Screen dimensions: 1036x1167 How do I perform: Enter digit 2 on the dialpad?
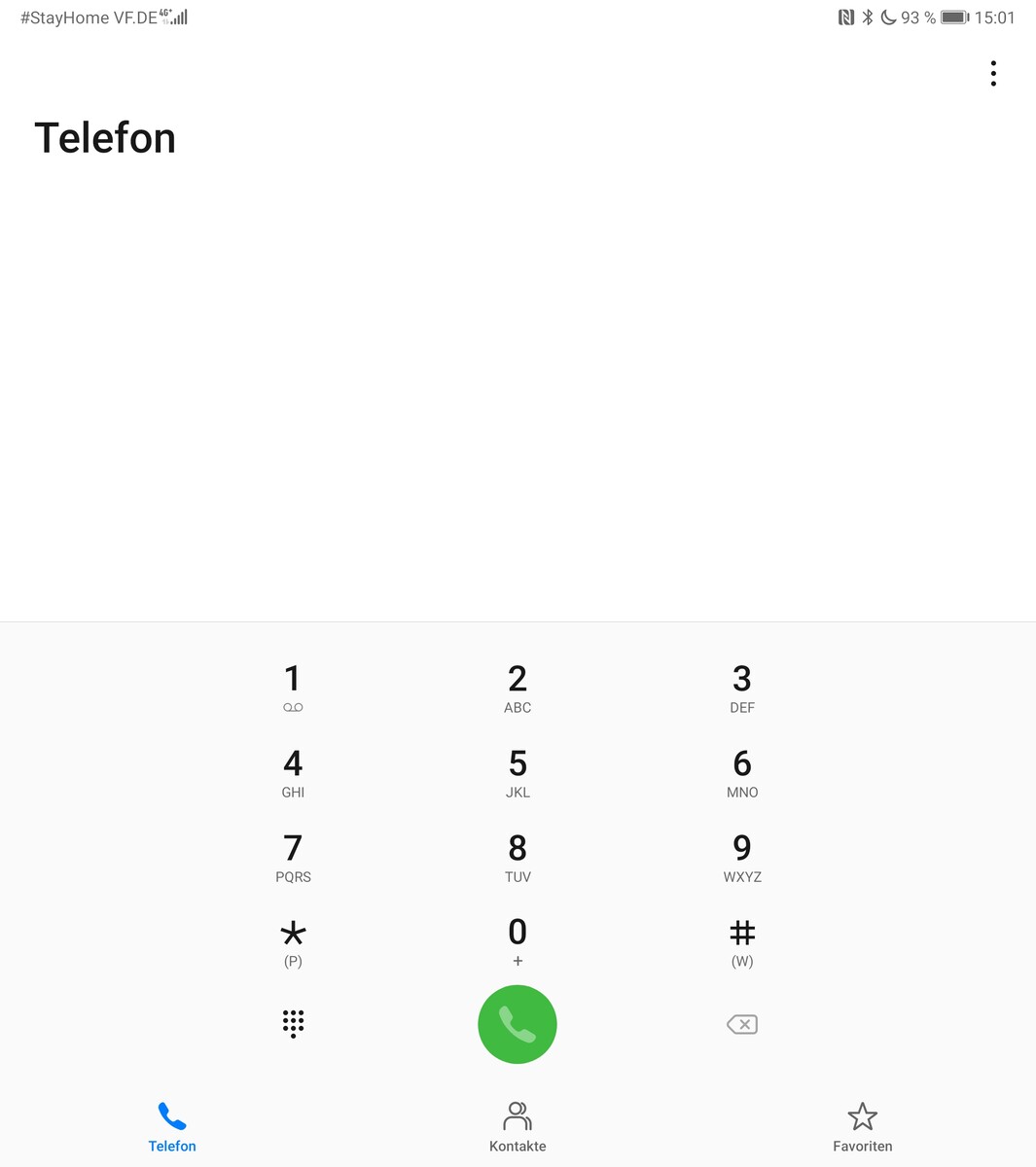[518, 687]
